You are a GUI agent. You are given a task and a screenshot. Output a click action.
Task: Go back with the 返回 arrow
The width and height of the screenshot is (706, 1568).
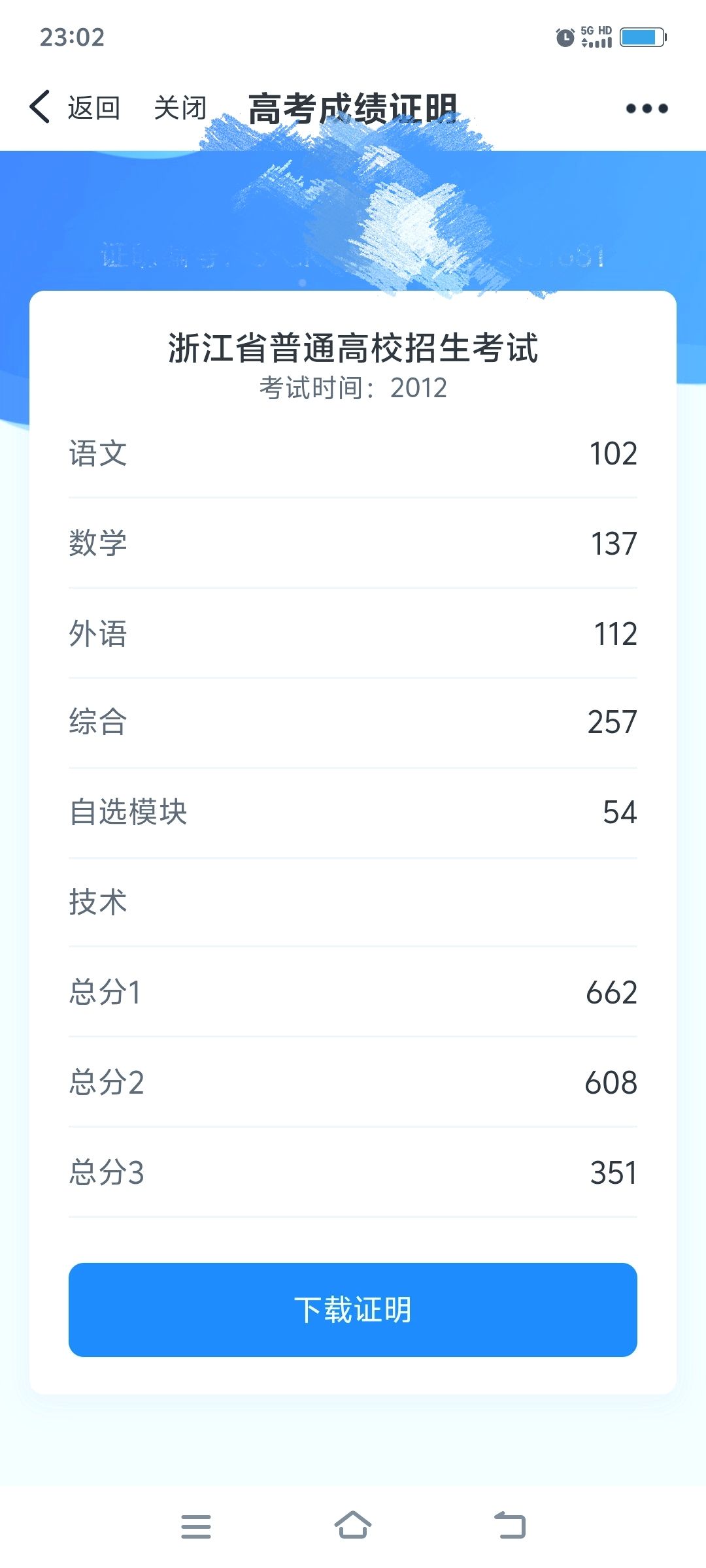click(75, 108)
